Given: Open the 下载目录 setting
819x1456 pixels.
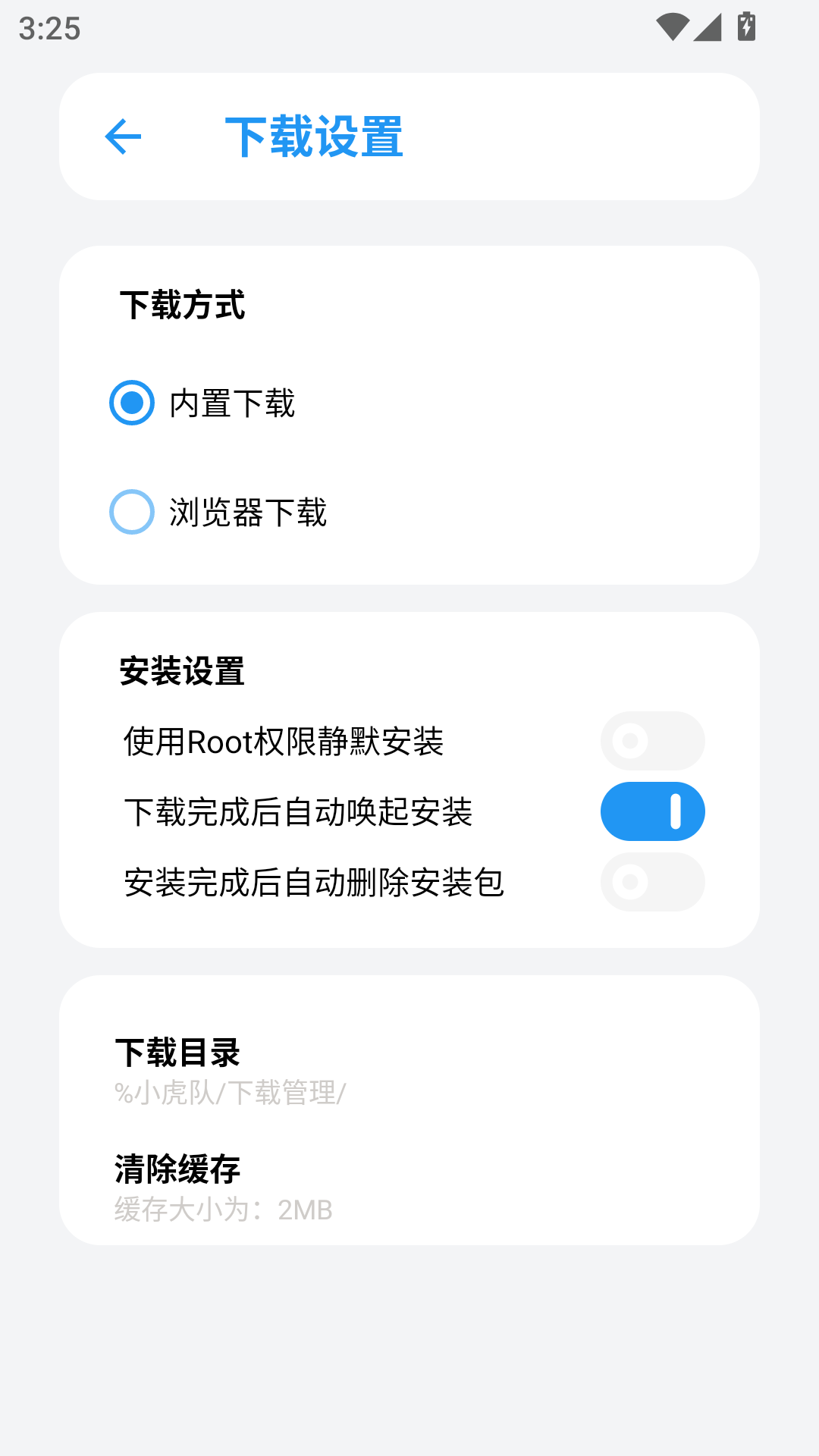Looking at the screenshot, I should [x=178, y=1053].
